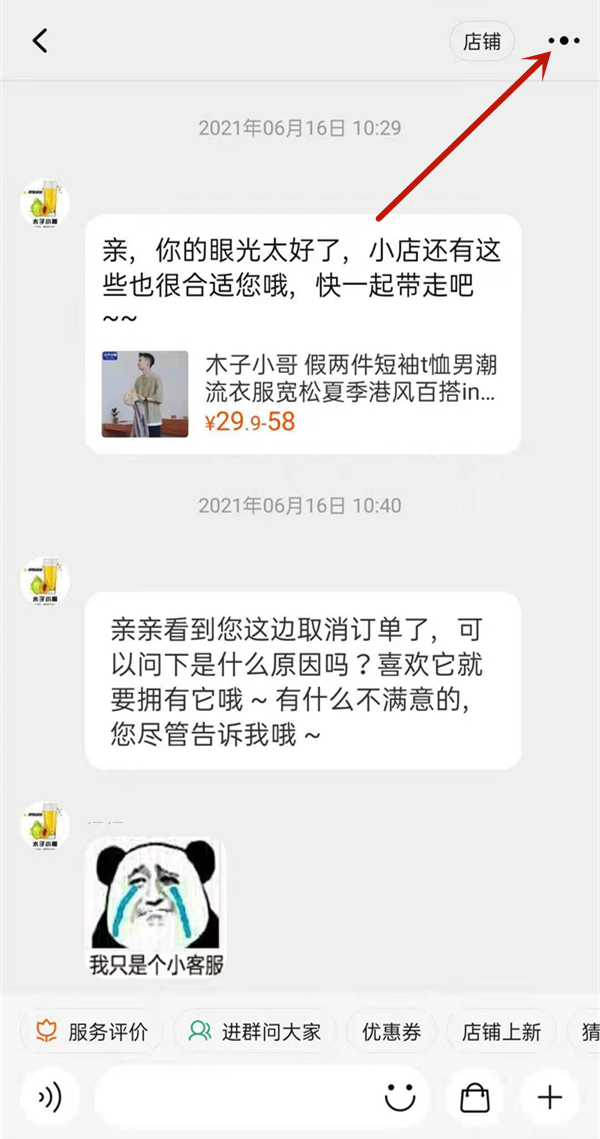Open the emoji picker
600x1139 pixels.
tap(401, 1097)
